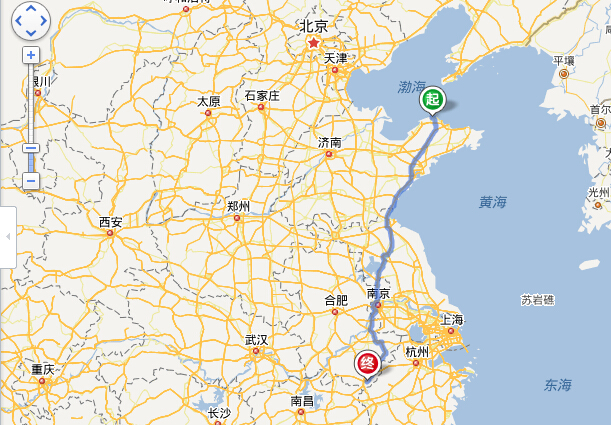Zoom in with the plus button
Screen dimensions: 611x425
30,54
